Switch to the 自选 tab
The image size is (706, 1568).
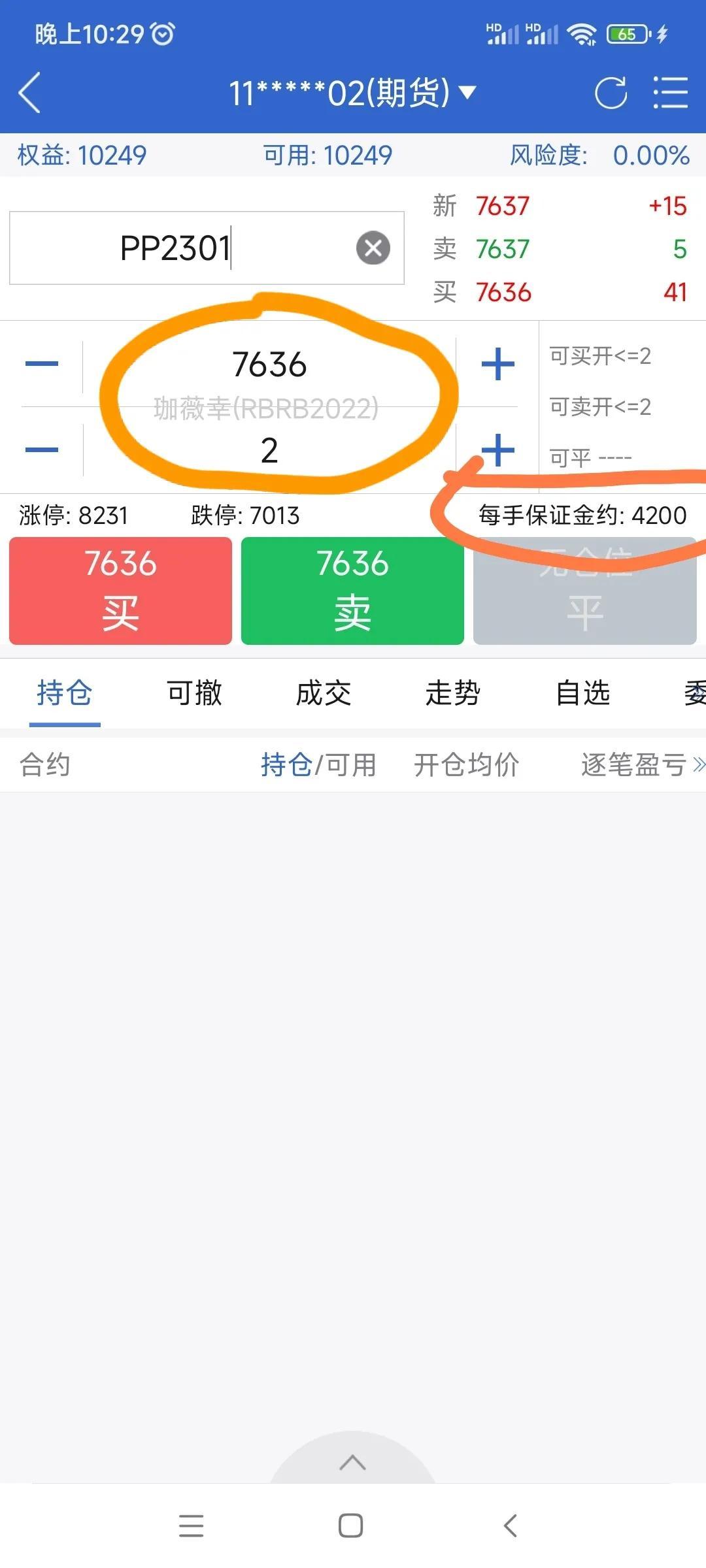click(582, 693)
